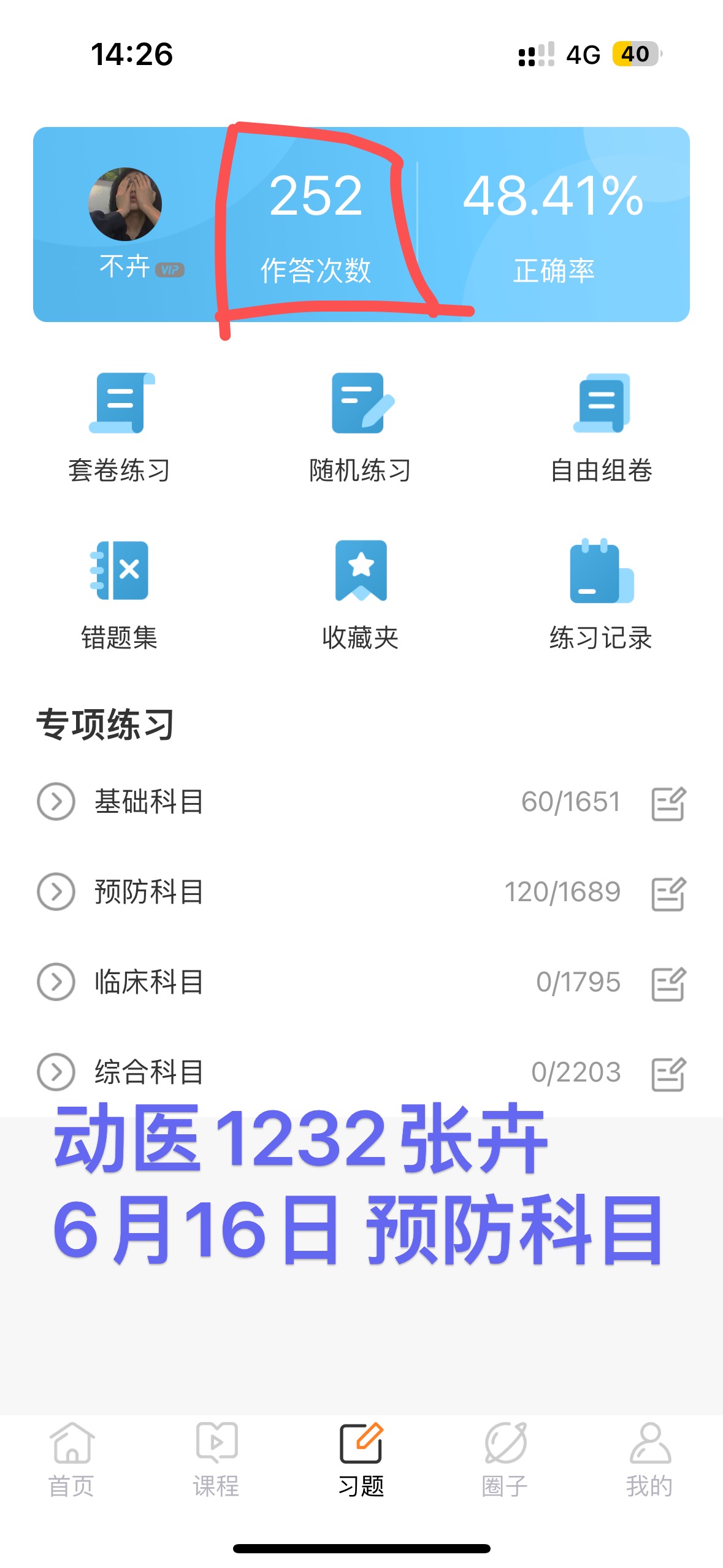Switch to the 首页 tab
The height and width of the screenshot is (1568, 723).
coord(72,1459)
